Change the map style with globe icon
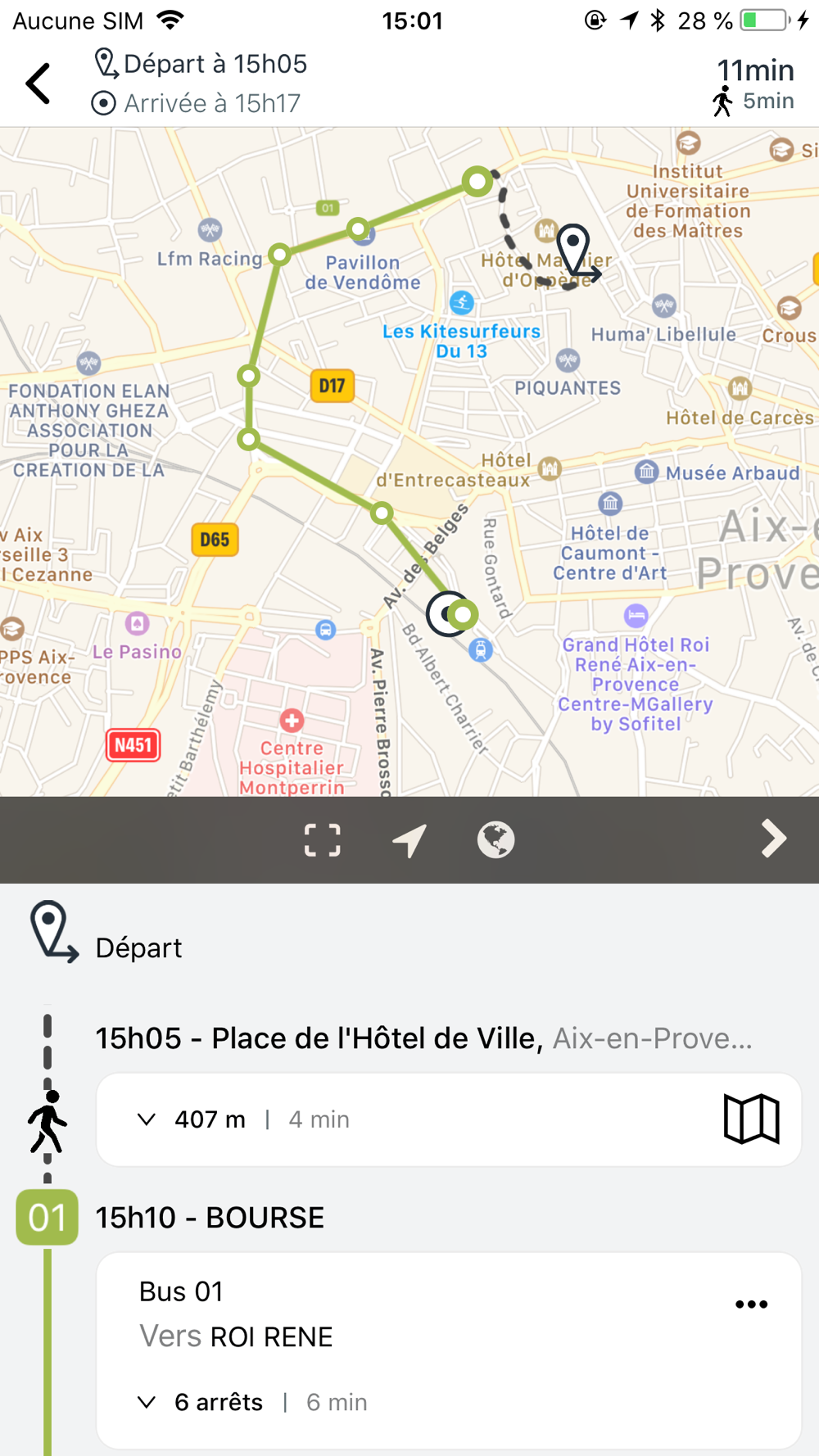 [x=495, y=840]
